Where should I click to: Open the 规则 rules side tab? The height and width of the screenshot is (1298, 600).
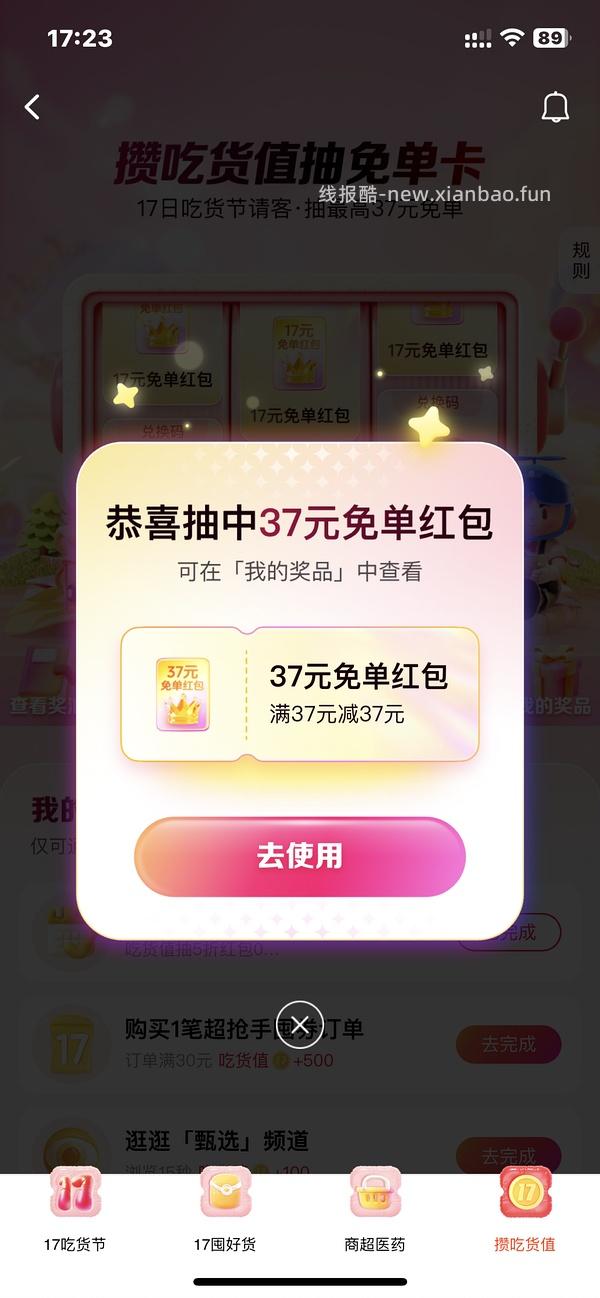581,260
